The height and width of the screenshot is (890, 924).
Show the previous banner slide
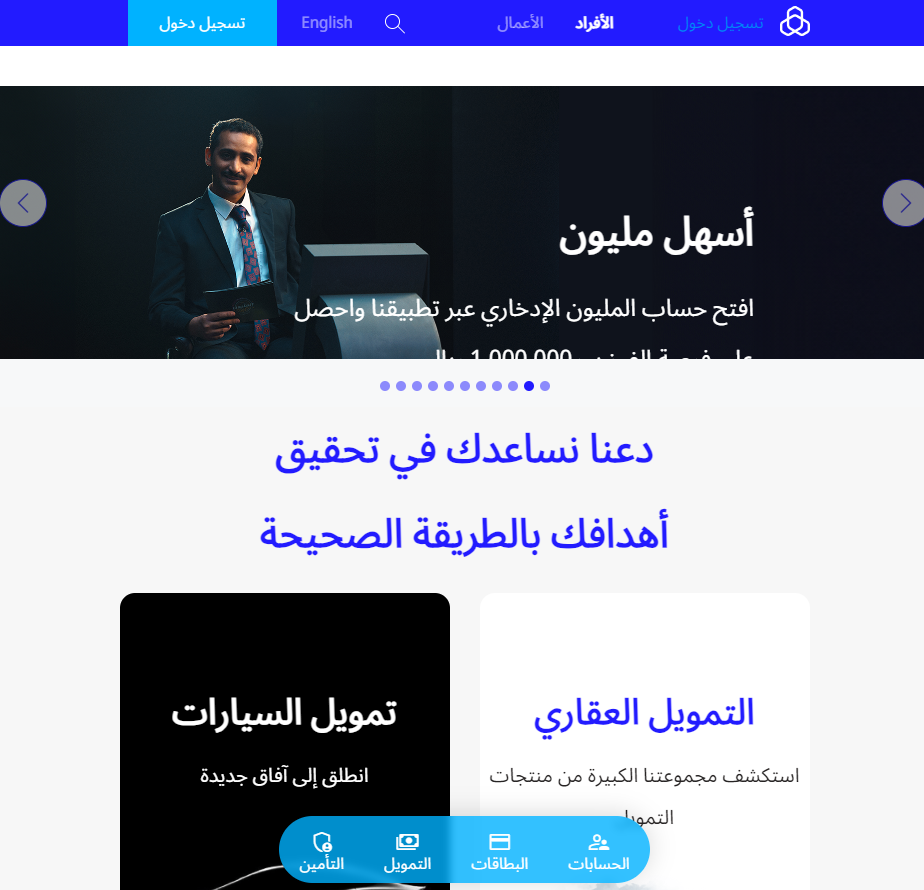(x=23, y=203)
